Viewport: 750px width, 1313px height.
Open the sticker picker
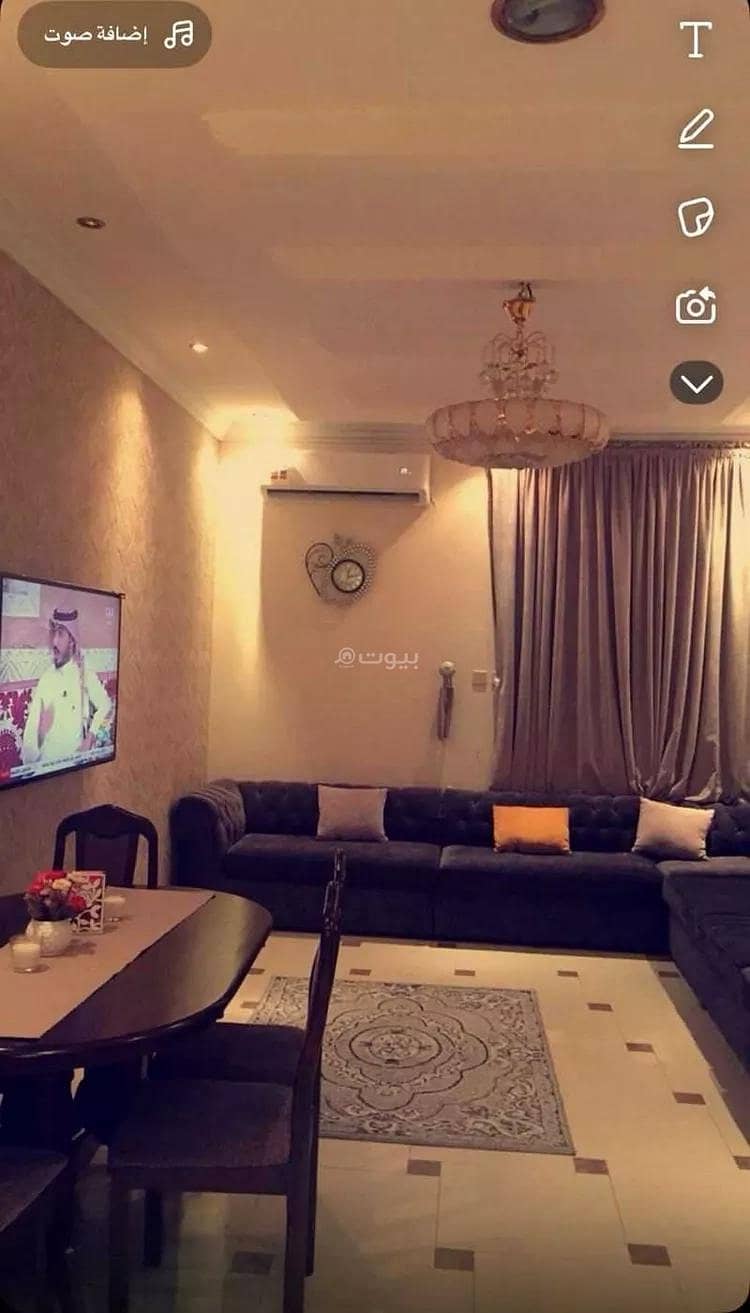coord(696,216)
